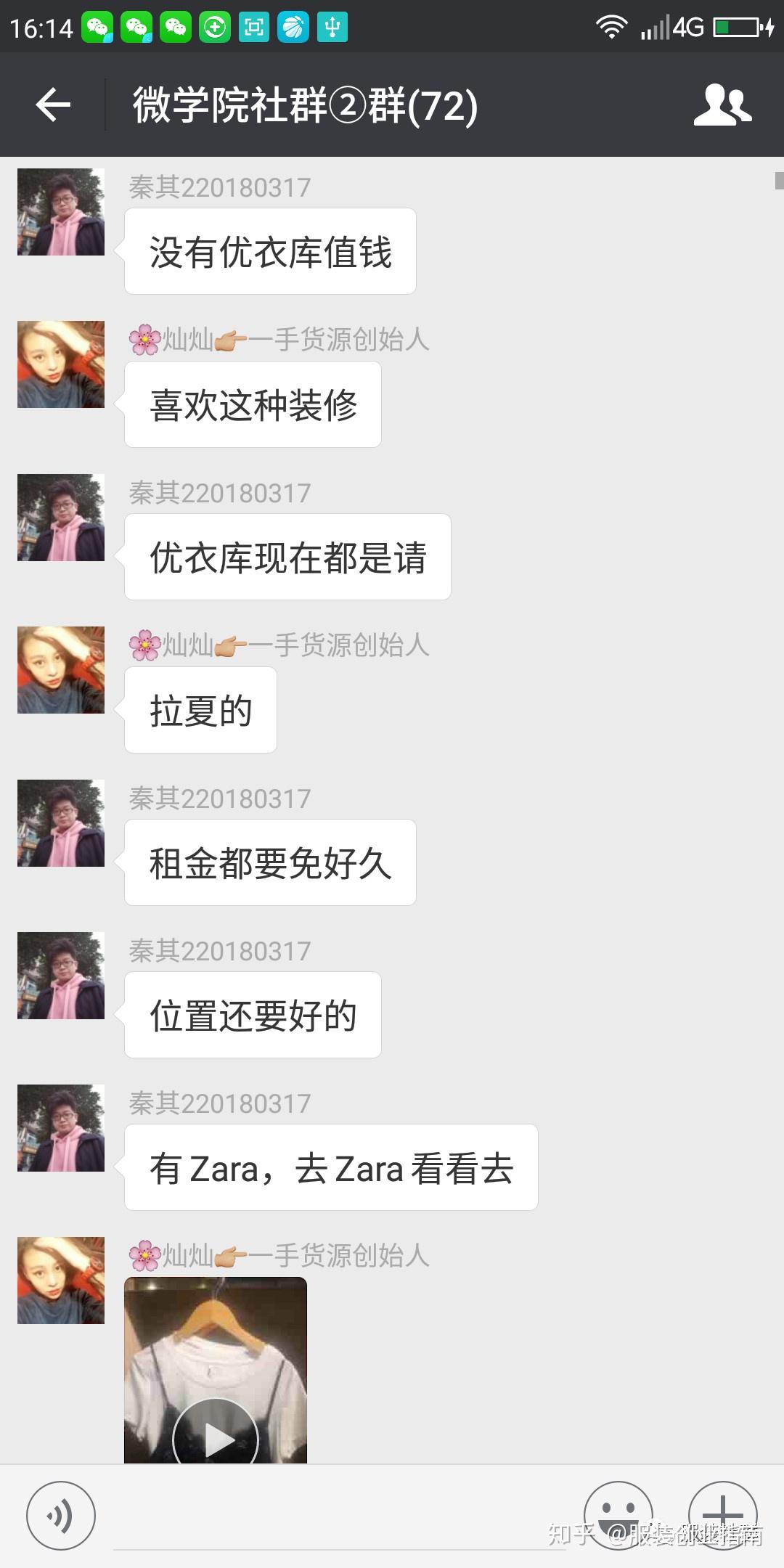Open group members info icon

tap(722, 105)
